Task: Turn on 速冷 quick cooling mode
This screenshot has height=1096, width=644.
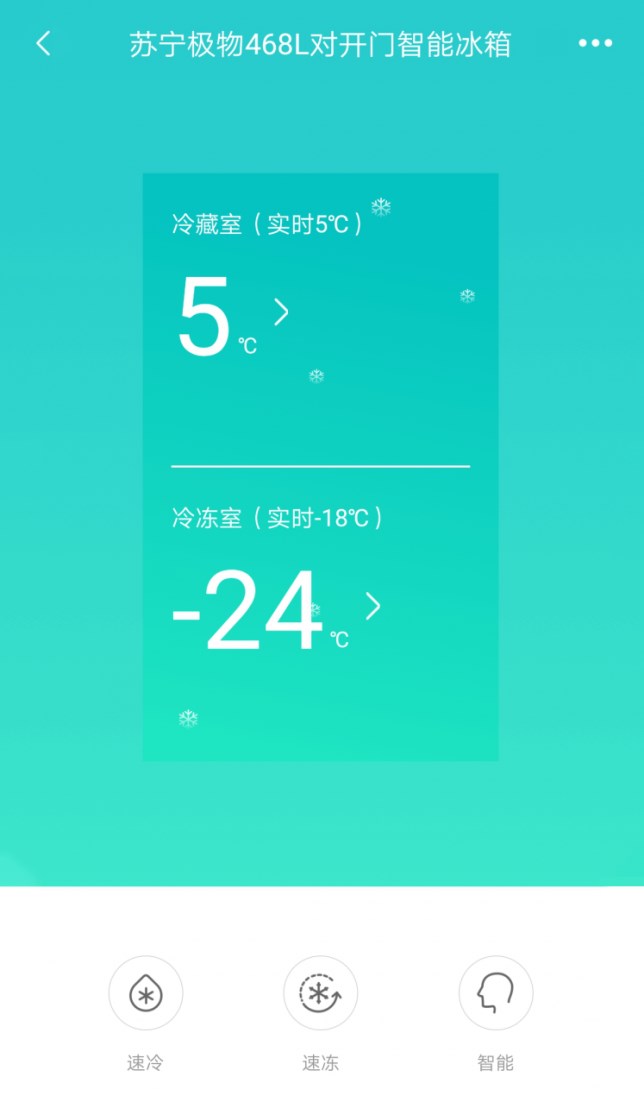Action: coord(145,993)
